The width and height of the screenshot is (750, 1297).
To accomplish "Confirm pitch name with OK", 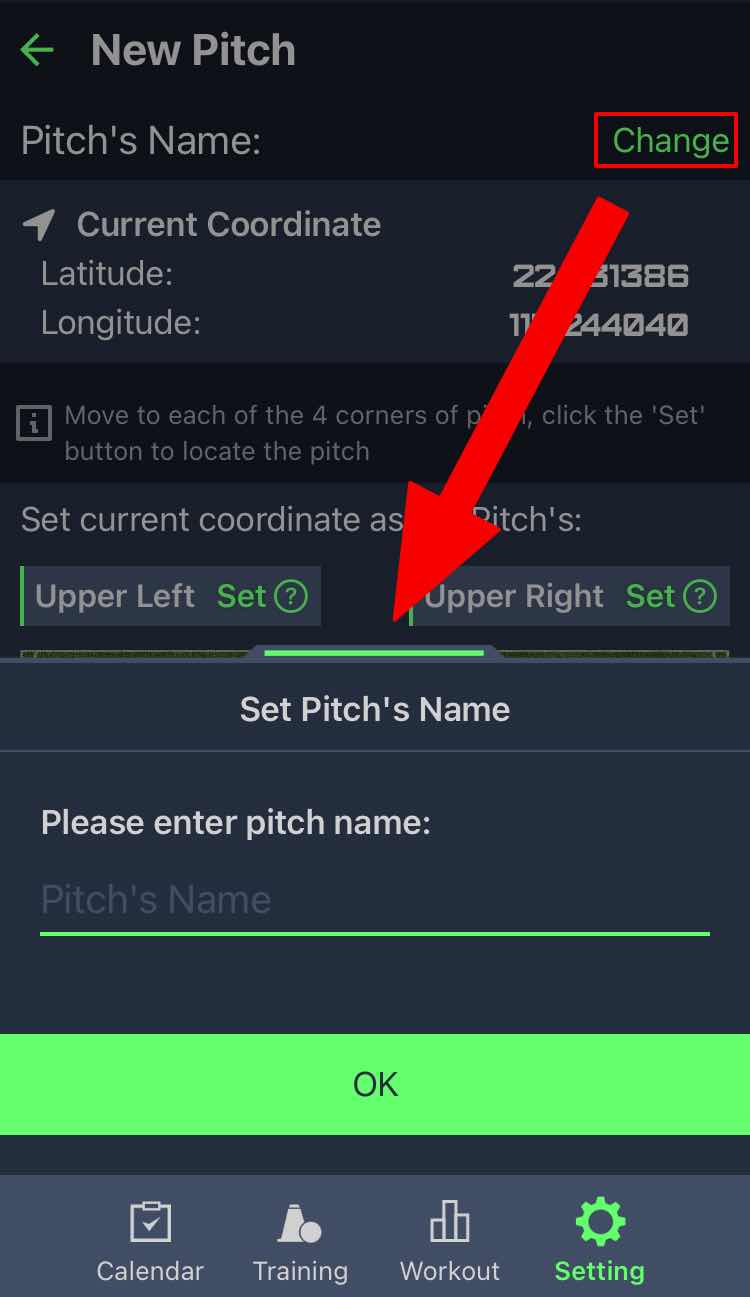I will coord(375,1084).
